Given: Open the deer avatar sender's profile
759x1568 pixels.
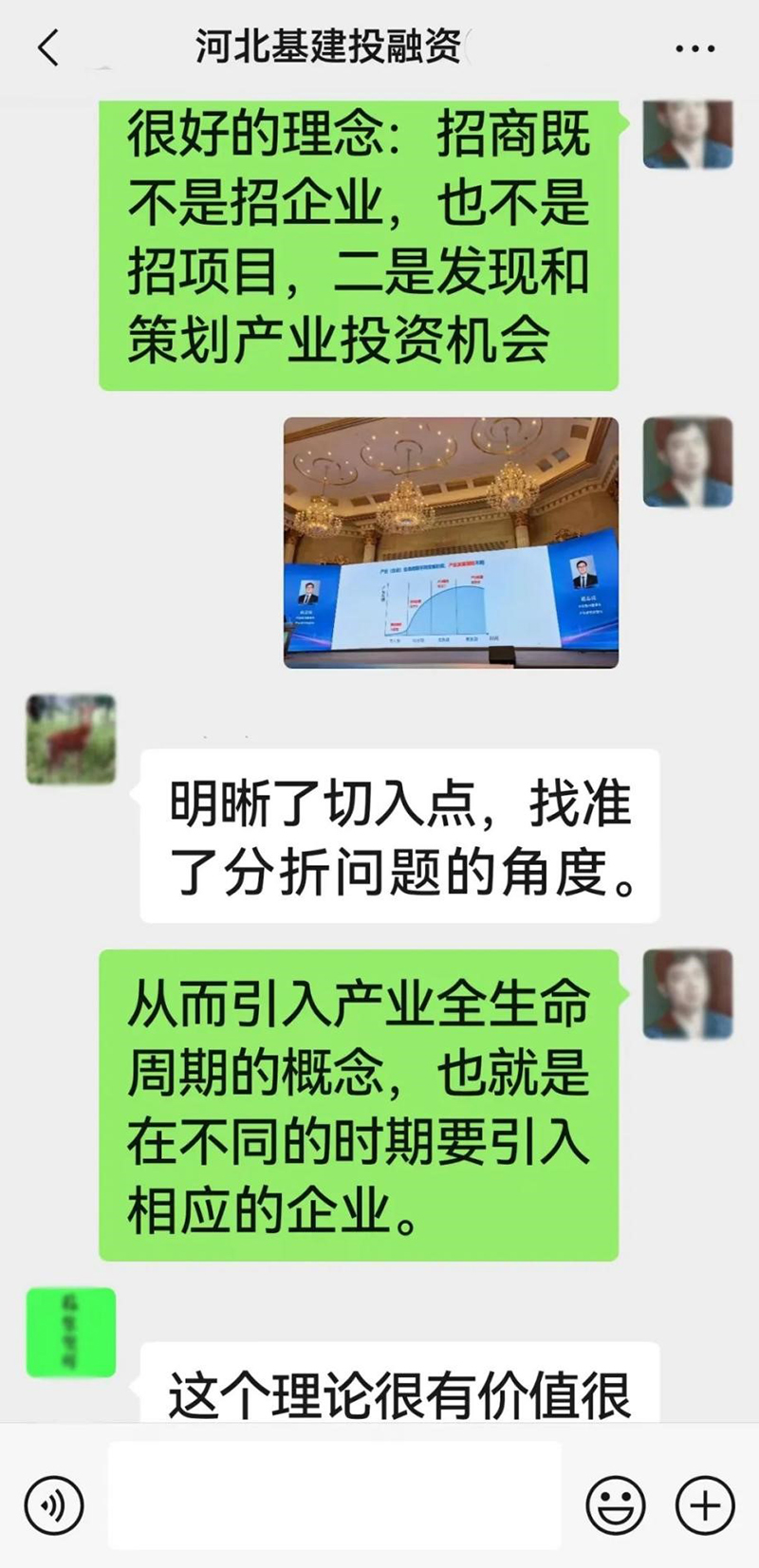Looking at the screenshot, I should click(71, 739).
